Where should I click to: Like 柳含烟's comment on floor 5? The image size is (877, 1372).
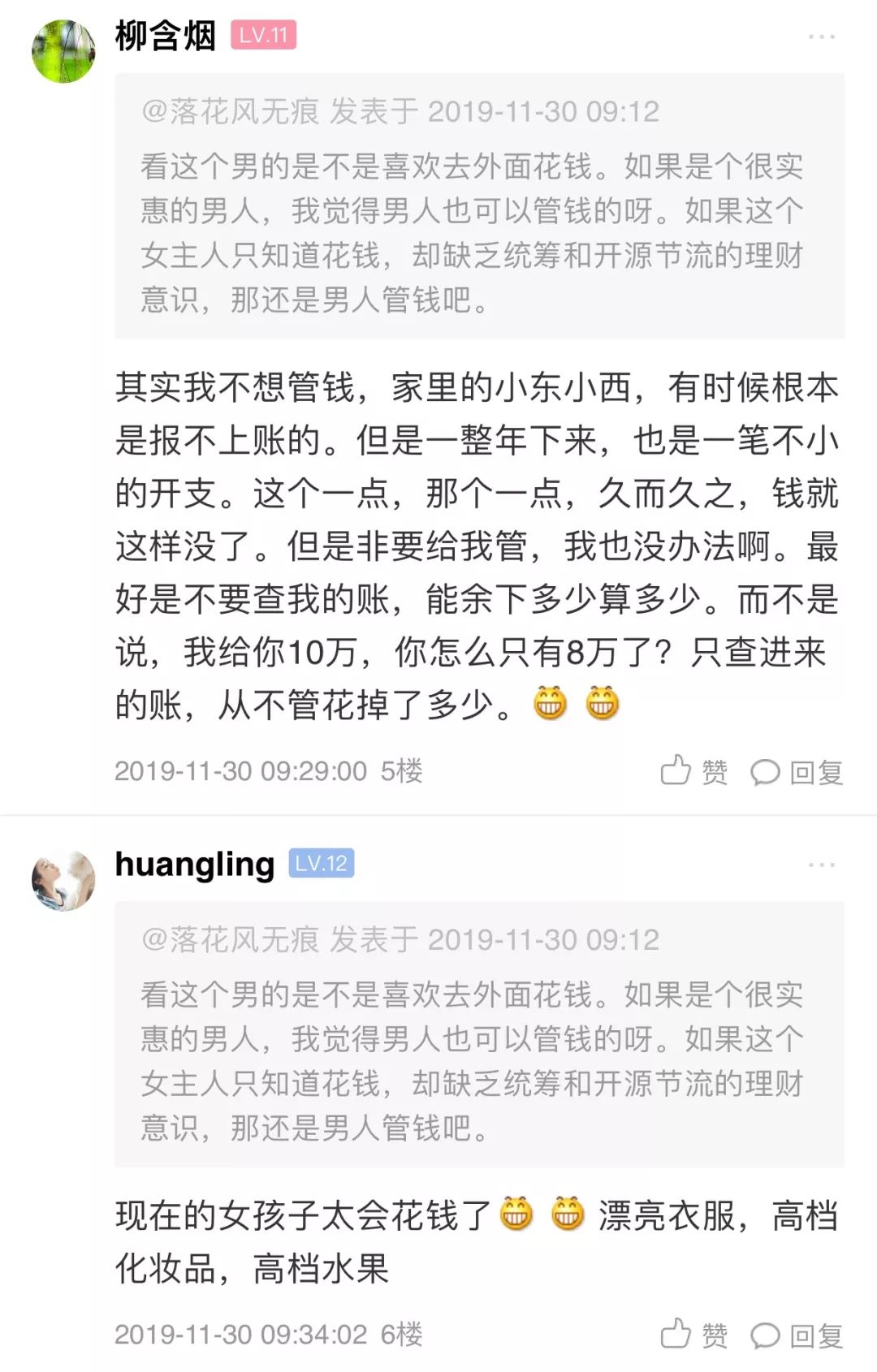693,770
